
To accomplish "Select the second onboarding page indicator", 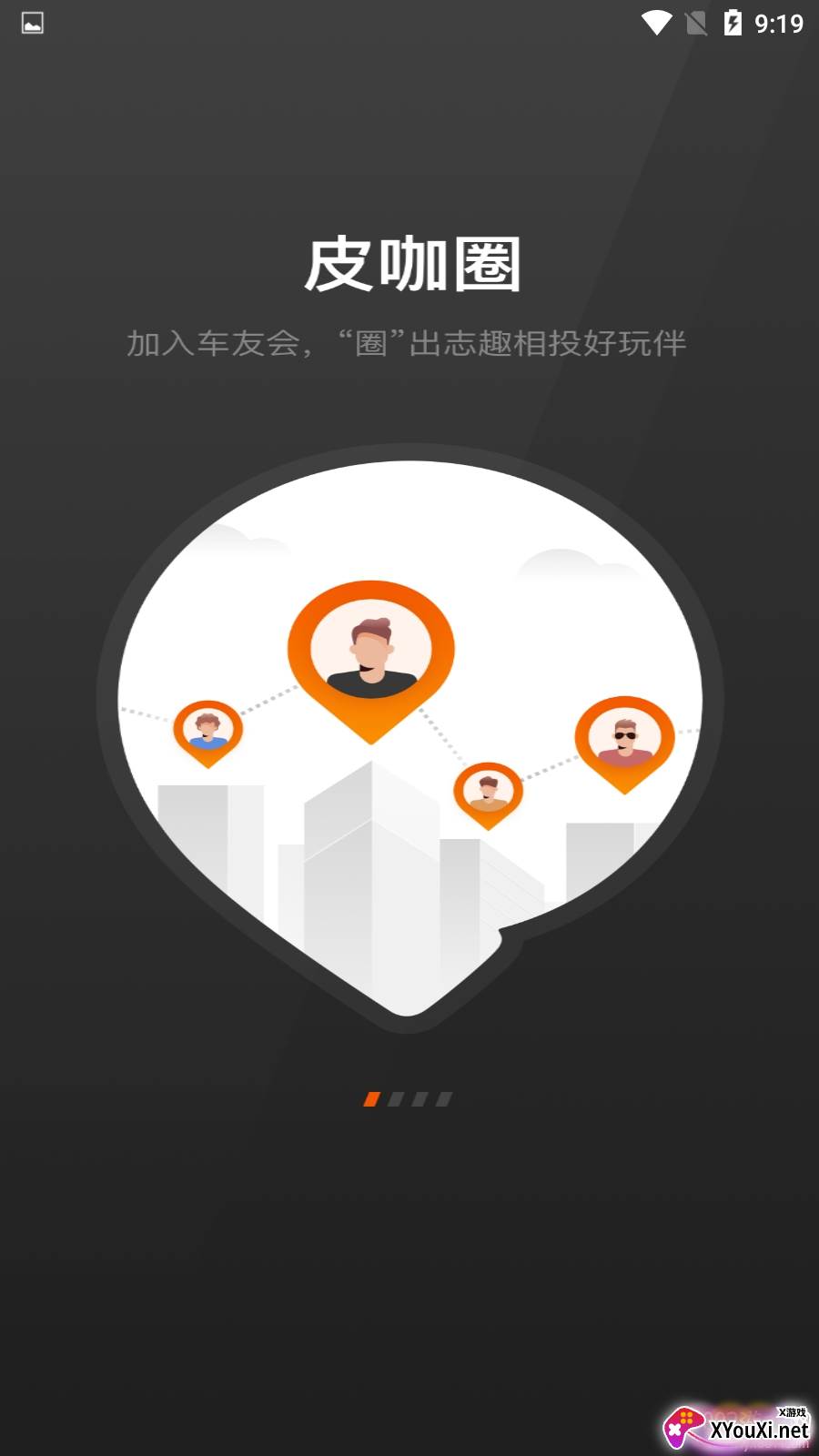I will (x=396, y=1099).
